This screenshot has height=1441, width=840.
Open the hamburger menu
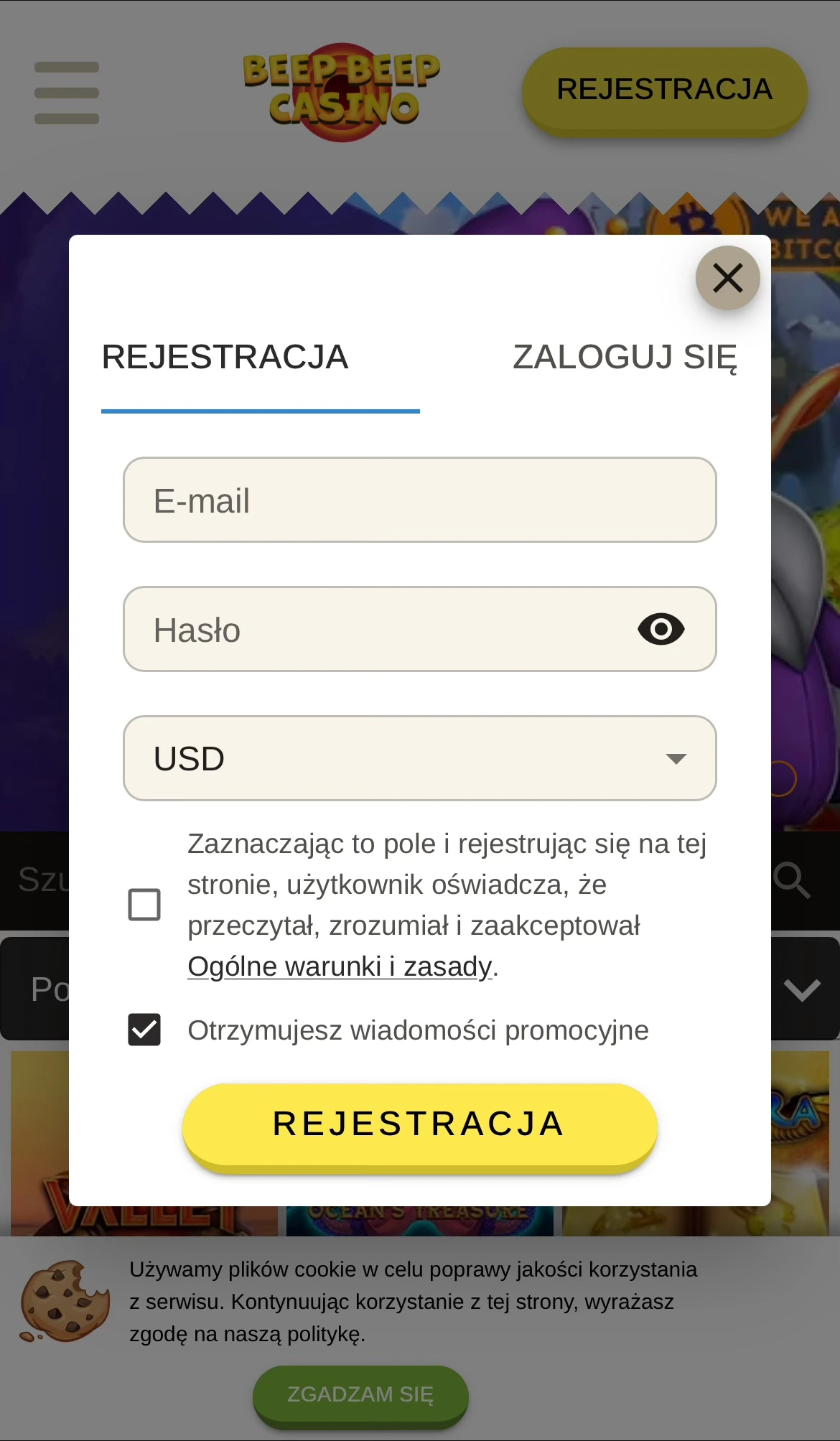tap(67, 93)
